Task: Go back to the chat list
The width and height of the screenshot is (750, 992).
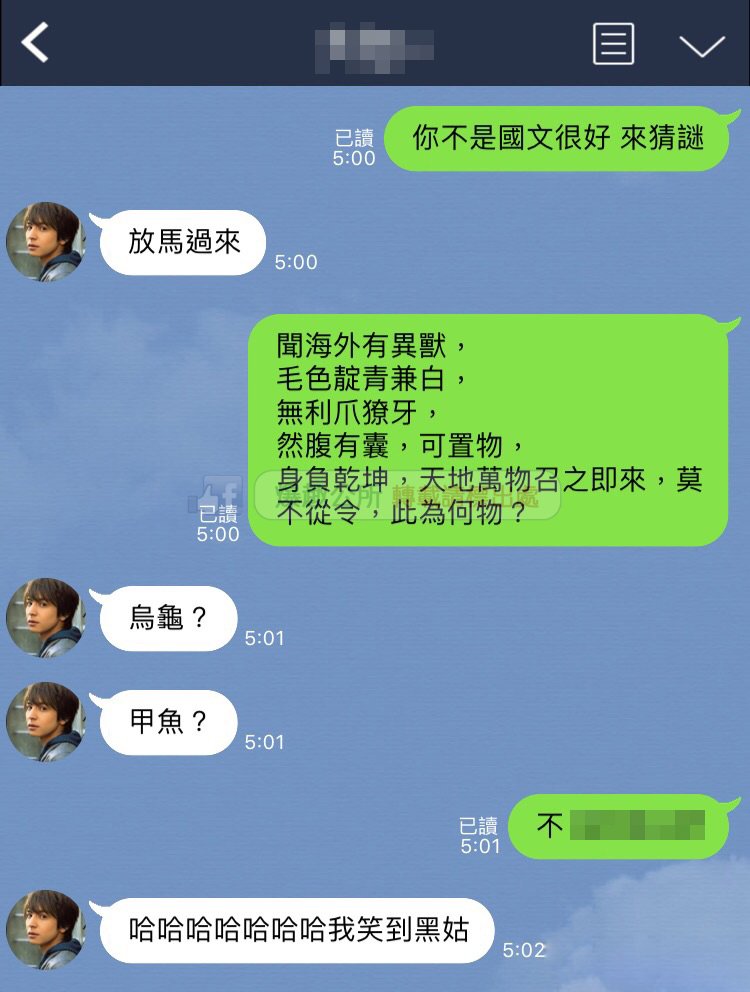Action: coord(36,43)
